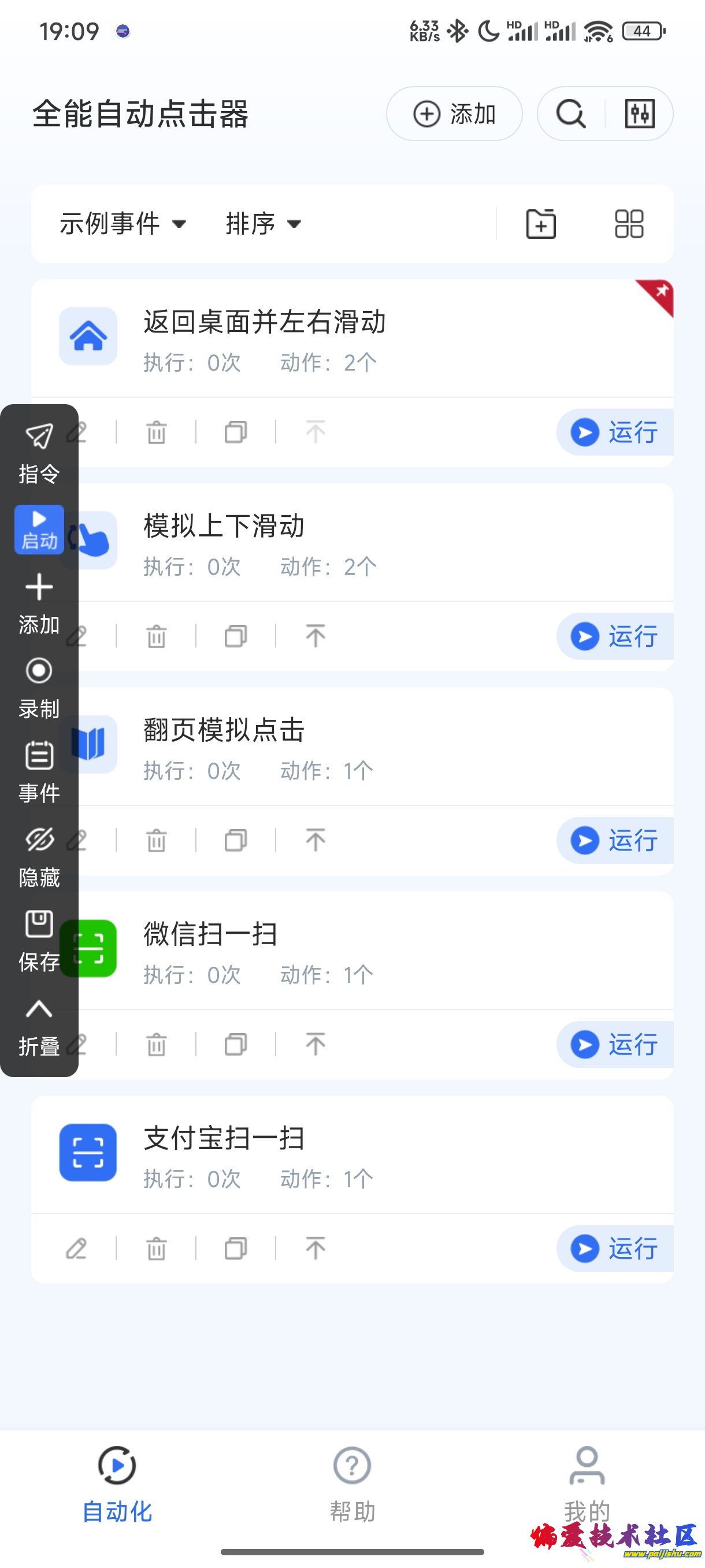Image resolution: width=705 pixels, height=1568 pixels.
Task: Open the search icon in the header
Action: tap(570, 114)
